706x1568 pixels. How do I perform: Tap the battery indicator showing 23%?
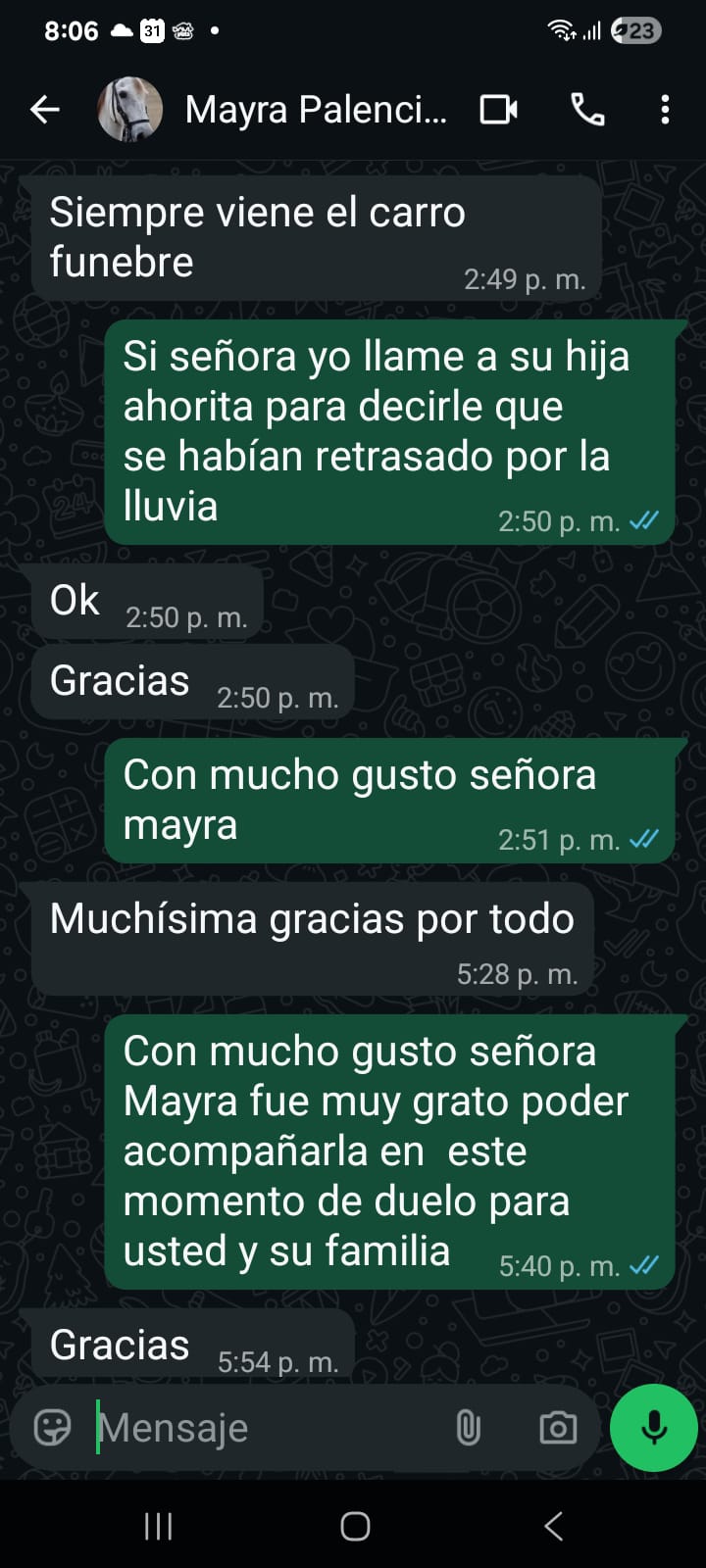point(638,30)
